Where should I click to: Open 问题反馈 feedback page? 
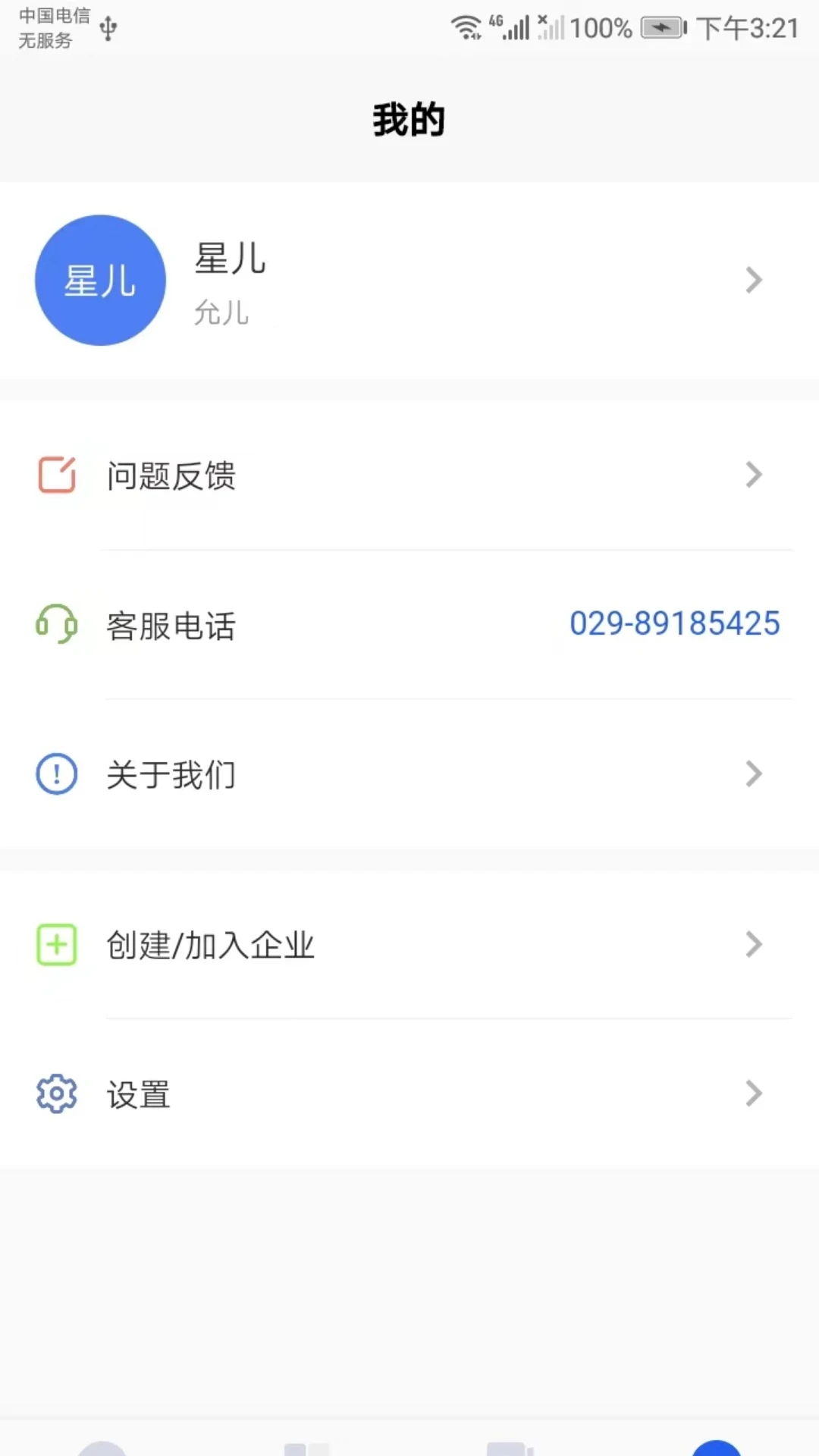coord(409,475)
